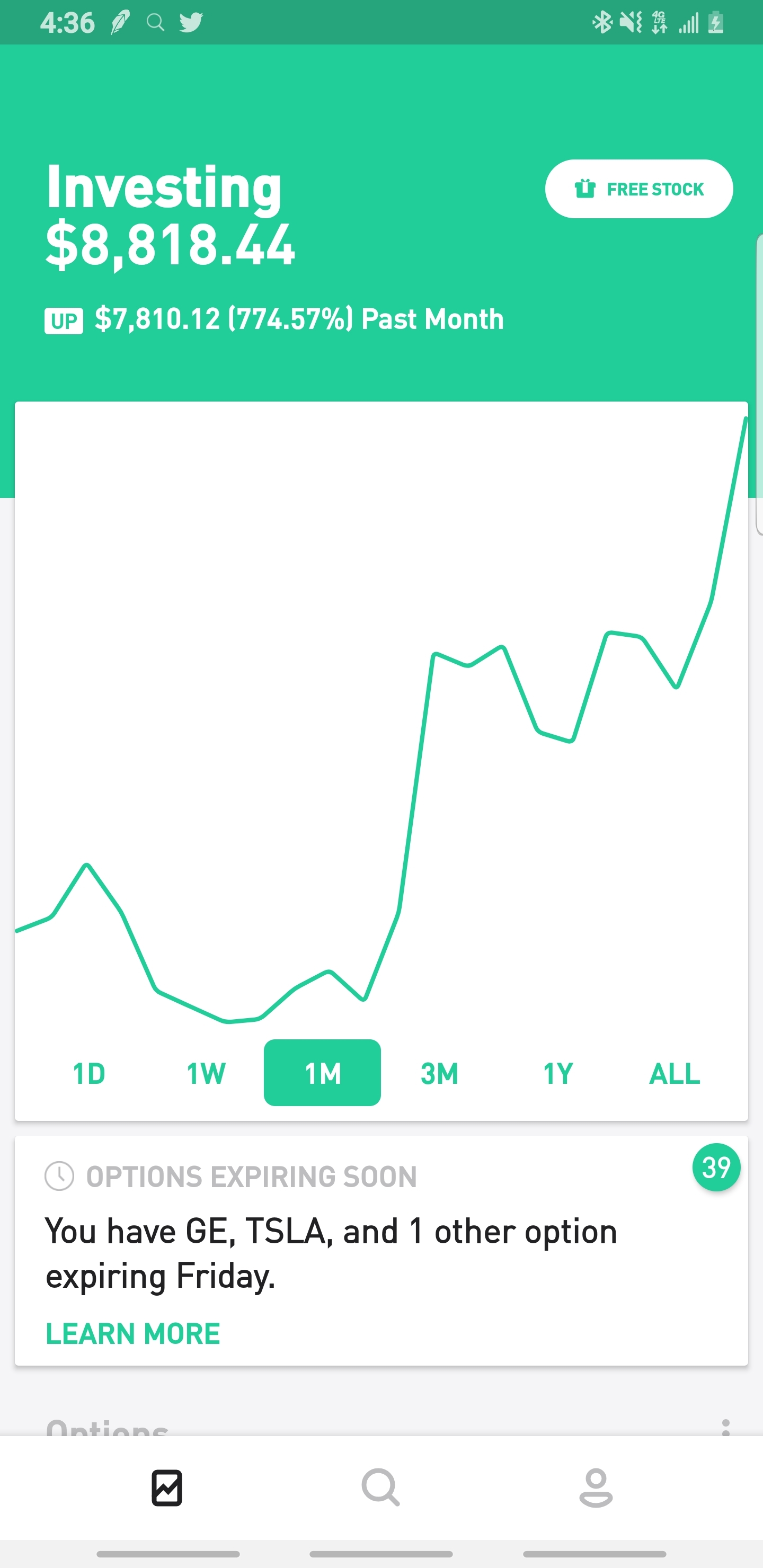Switch chart to 1D range
763x1568 pixels.
89,1073
